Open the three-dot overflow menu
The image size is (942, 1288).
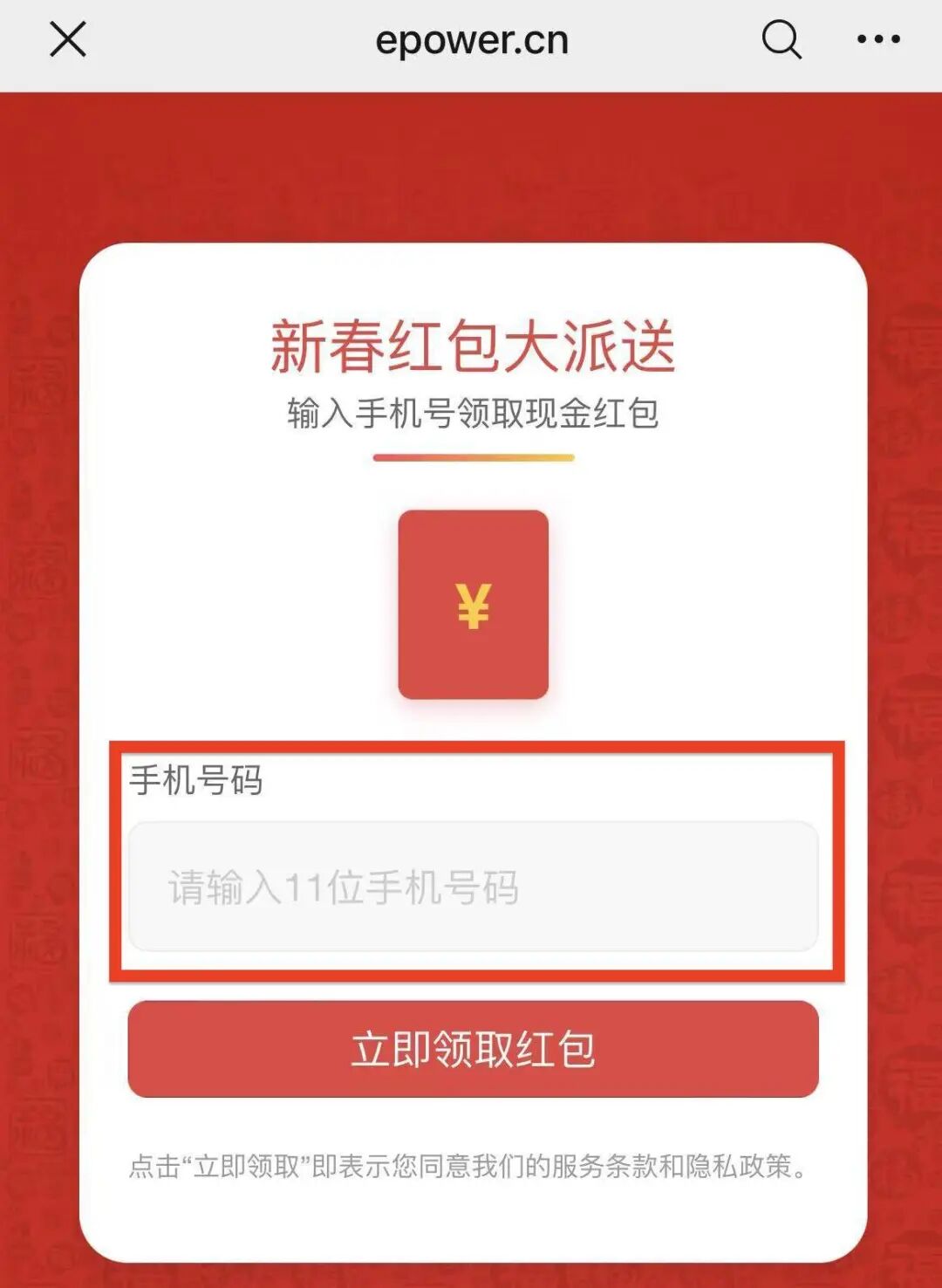click(877, 40)
